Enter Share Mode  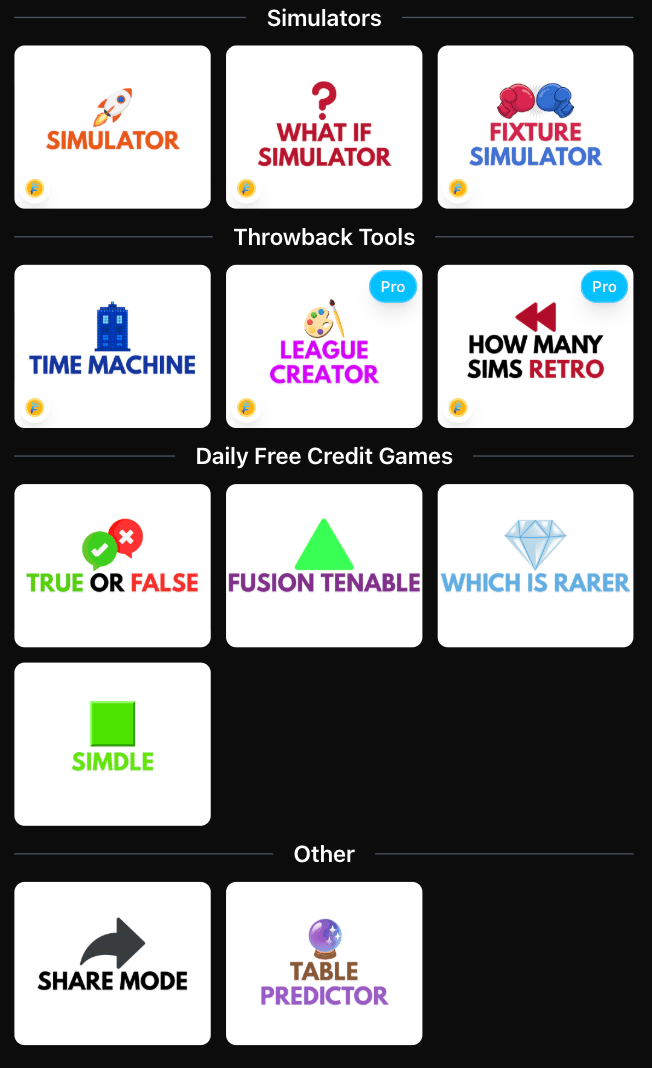pos(112,963)
